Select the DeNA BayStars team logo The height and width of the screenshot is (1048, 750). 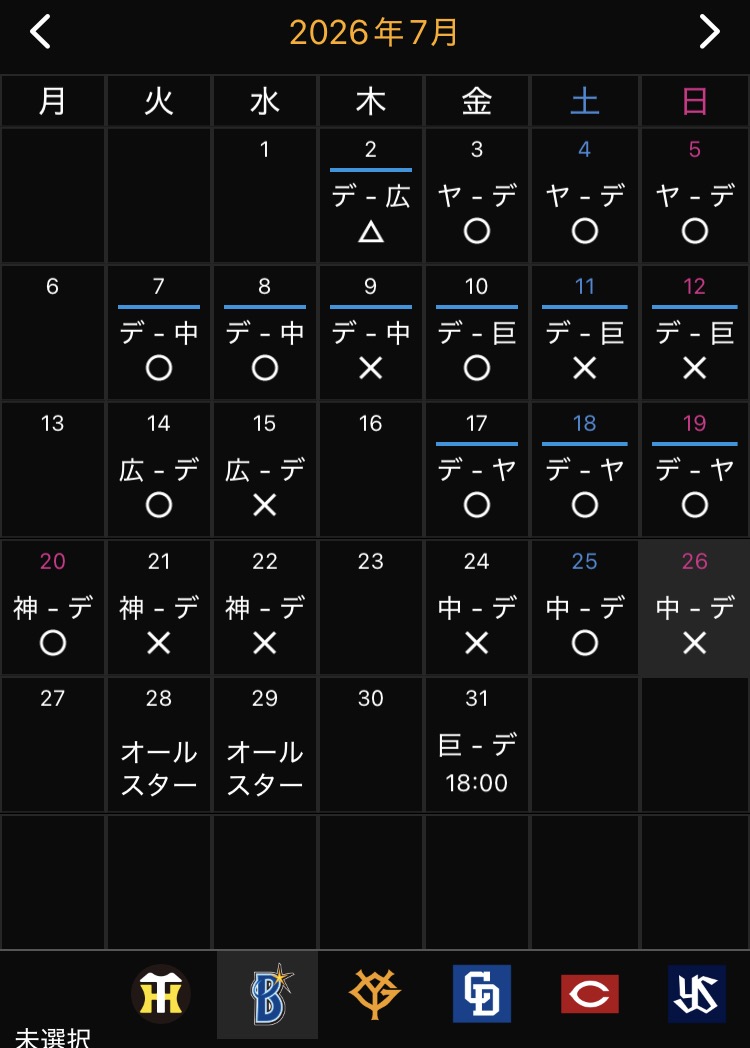(x=267, y=994)
